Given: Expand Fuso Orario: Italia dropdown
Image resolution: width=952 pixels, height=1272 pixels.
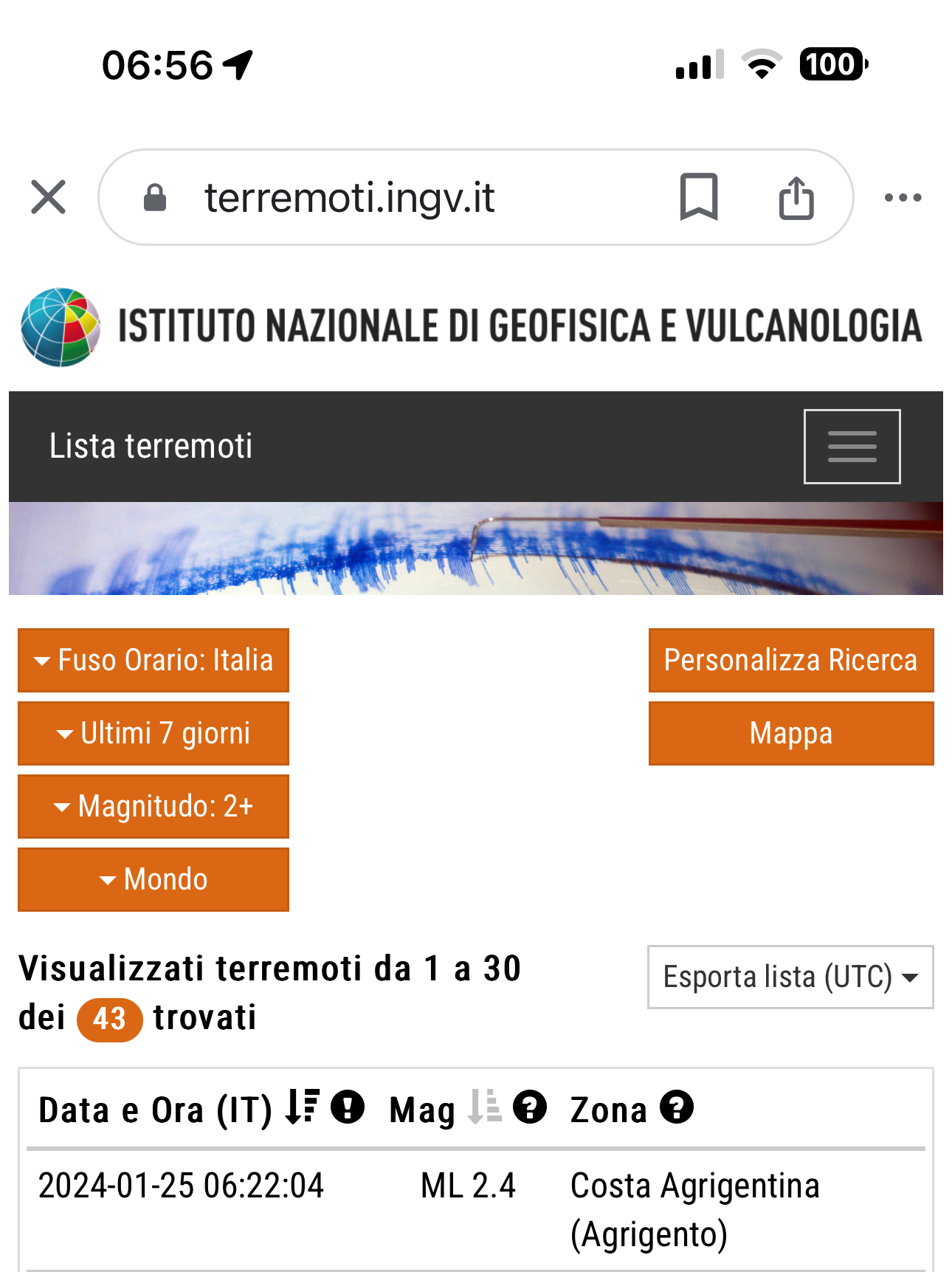Looking at the screenshot, I should (154, 660).
